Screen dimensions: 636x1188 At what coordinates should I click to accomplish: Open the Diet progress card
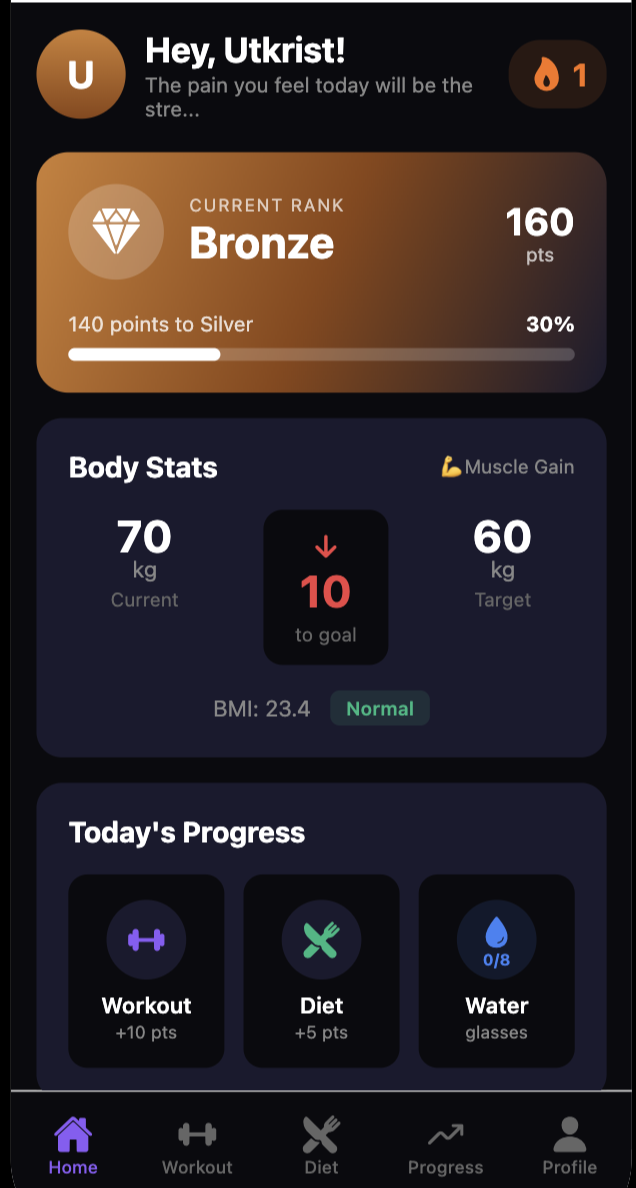321,970
